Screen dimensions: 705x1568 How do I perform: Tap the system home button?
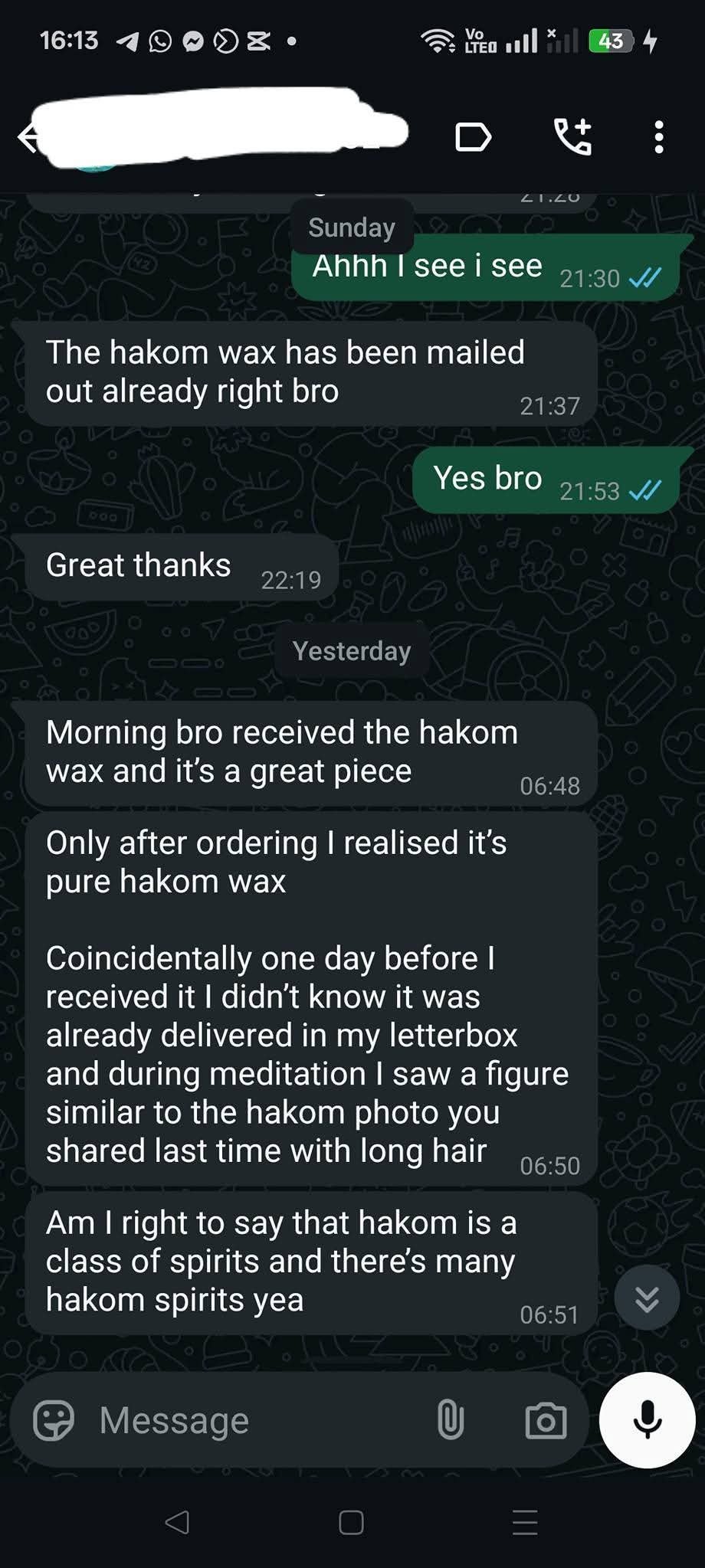click(351, 1522)
